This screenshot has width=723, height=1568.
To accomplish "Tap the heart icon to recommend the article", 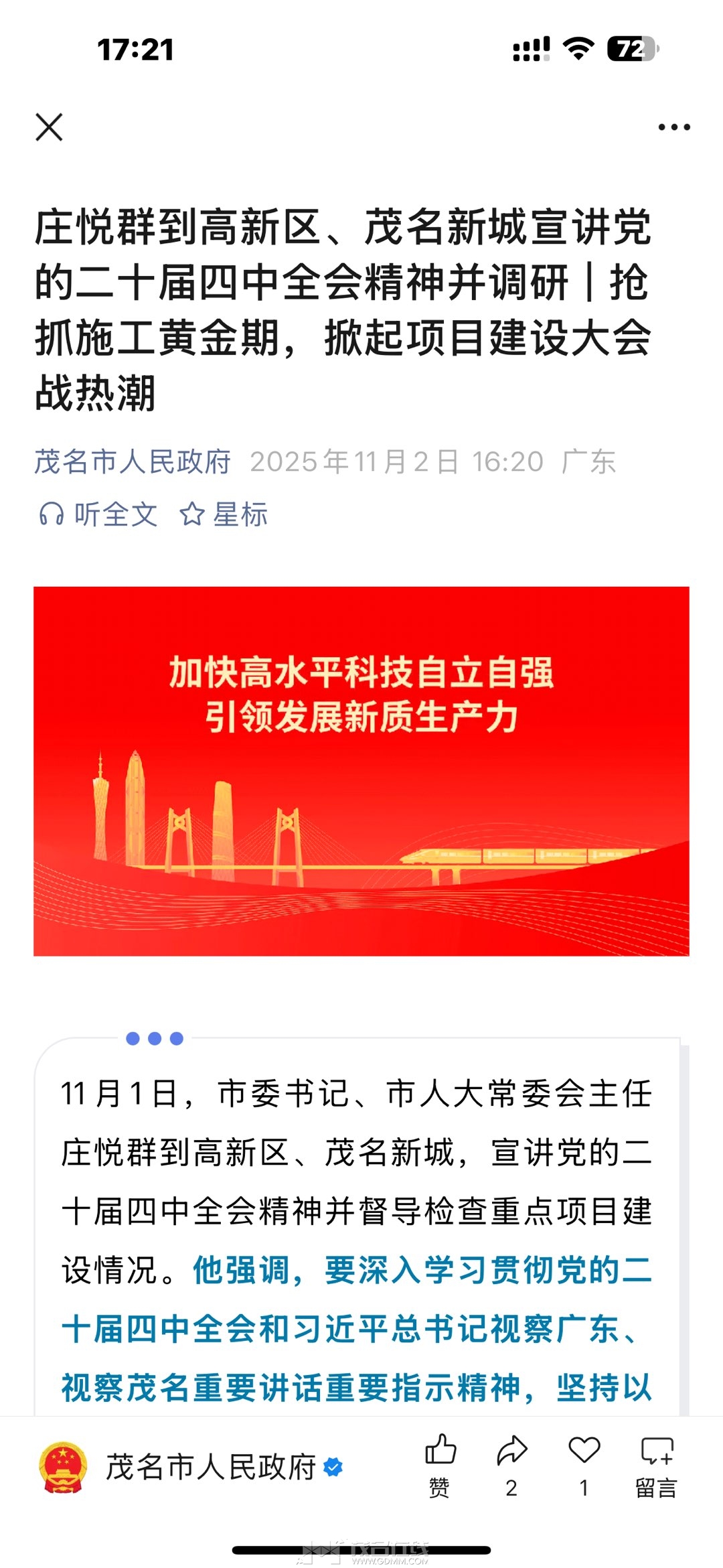I will 584,1464.
